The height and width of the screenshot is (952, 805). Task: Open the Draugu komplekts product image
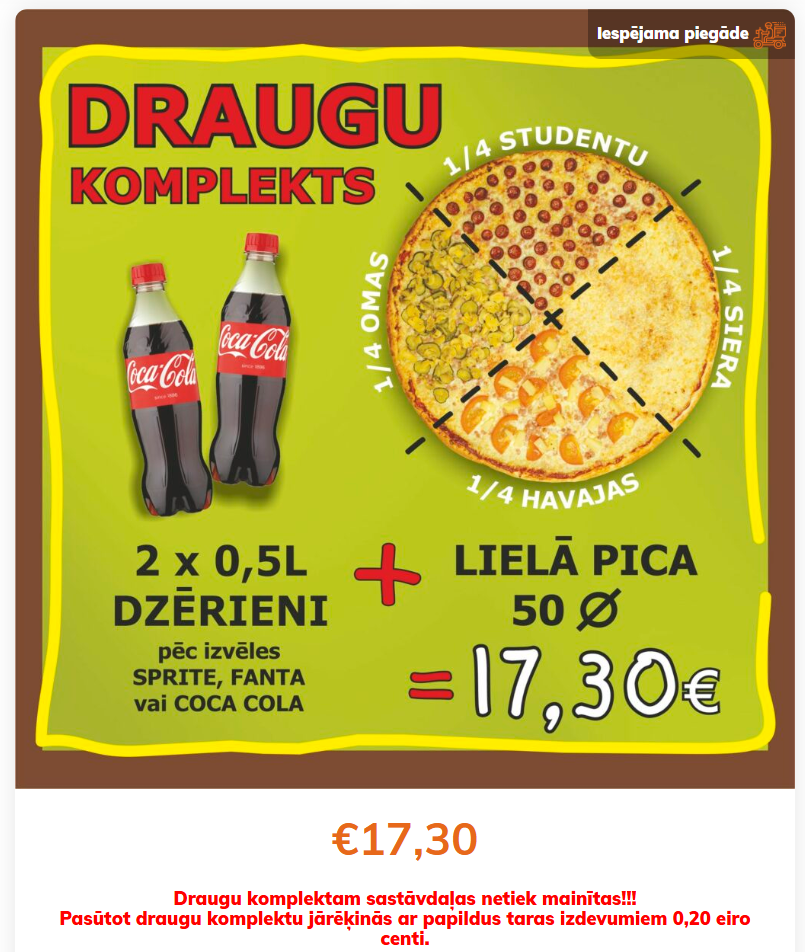tap(404, 400)
